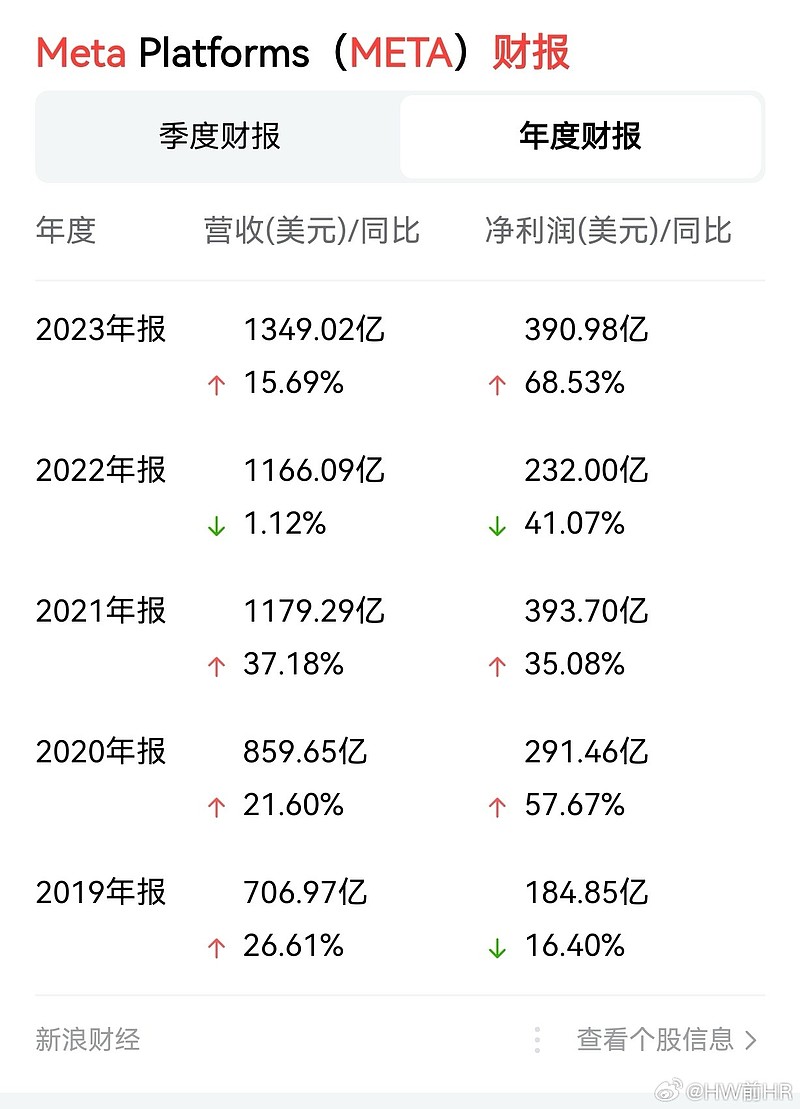Click the green down arrow next to 2019 net profit
Screen dimensions: 800x1109
[495, 945]
